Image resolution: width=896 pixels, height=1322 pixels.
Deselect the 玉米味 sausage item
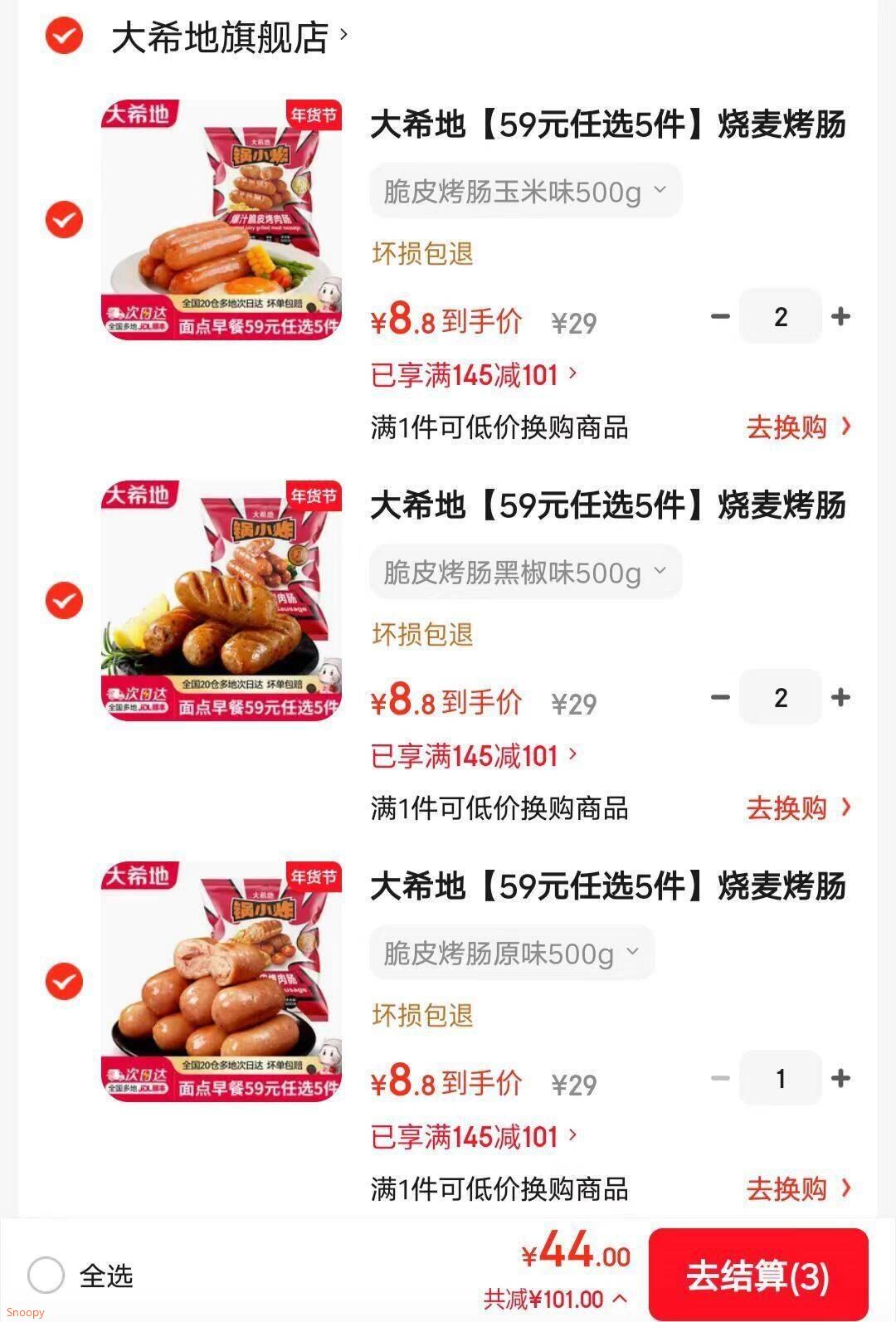point(64,220)
